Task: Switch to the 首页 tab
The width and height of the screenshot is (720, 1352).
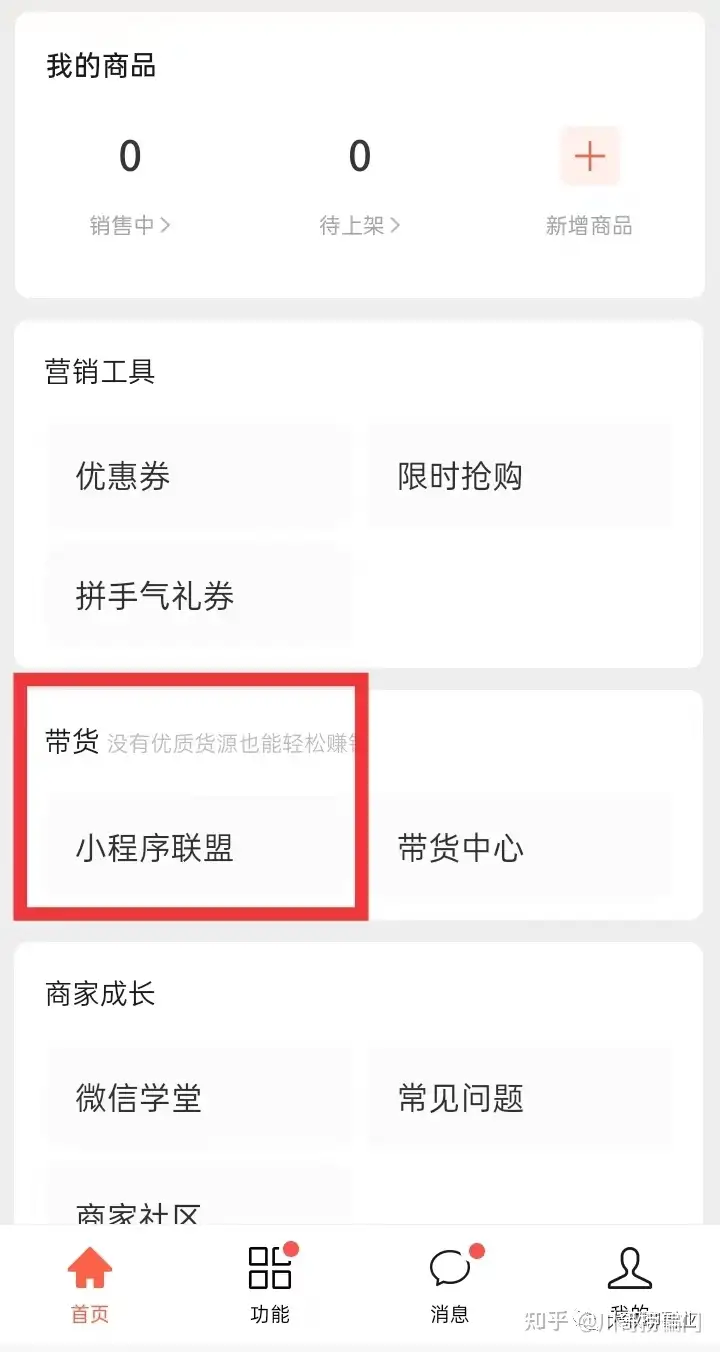Action: 90,1285
